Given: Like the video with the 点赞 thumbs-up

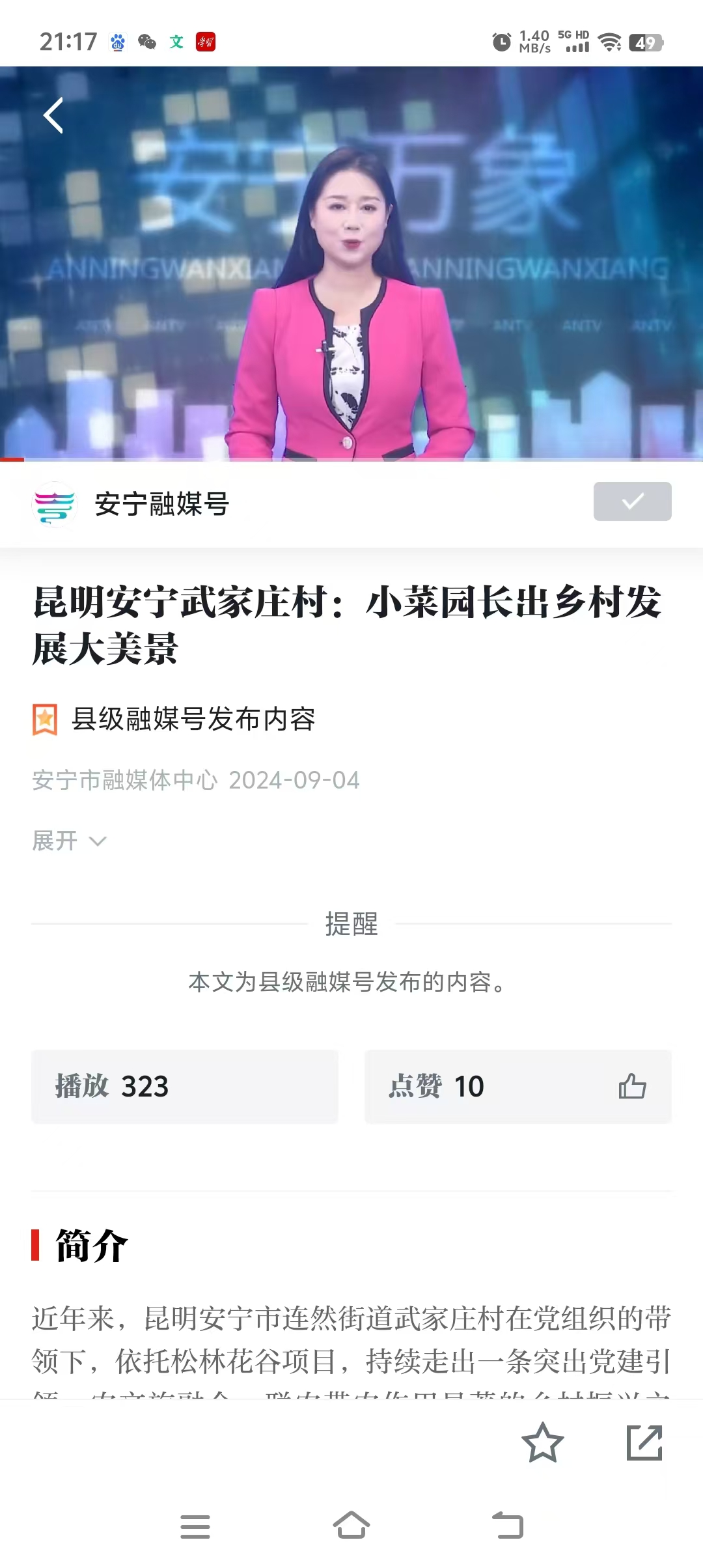Looking at the screenshot, I should (x=631, y=1086).
